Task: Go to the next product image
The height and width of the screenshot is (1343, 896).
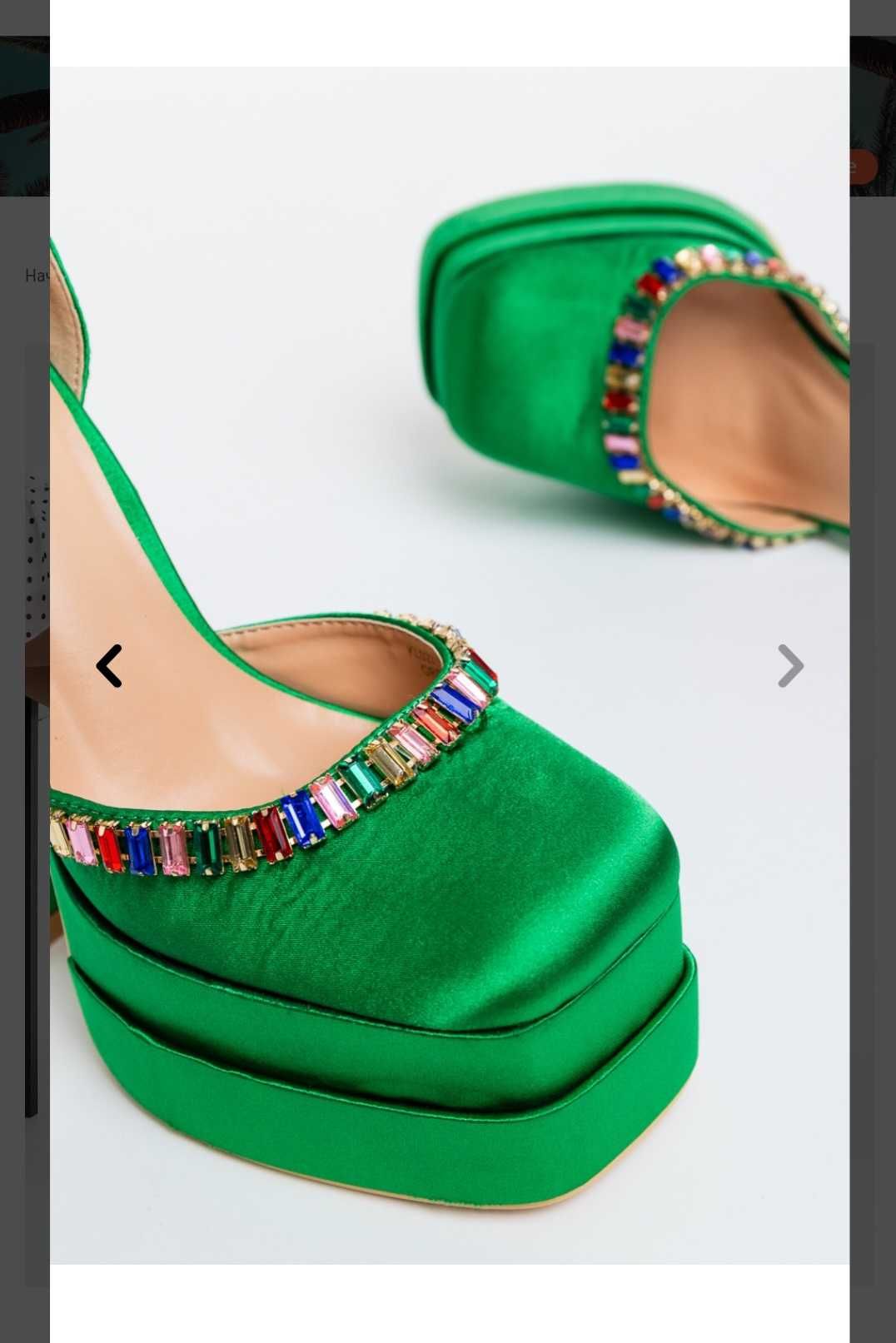Action: point(789,666)
